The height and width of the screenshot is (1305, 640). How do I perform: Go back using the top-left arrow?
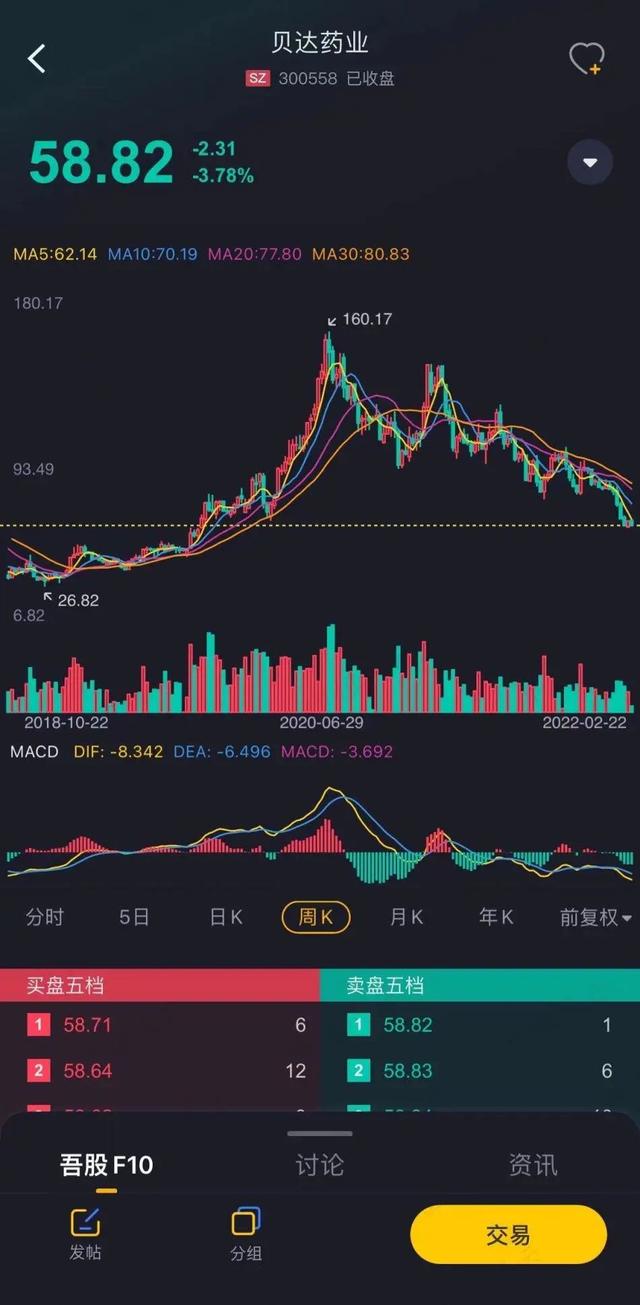pyautogui.click(x=37, y=59)
